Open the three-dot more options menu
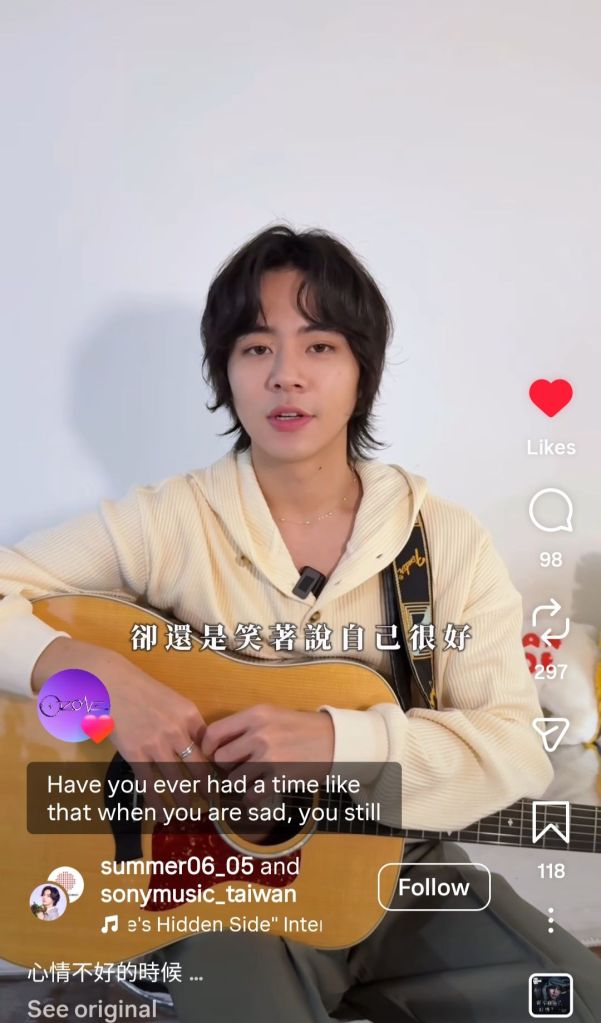 [550, 920]
